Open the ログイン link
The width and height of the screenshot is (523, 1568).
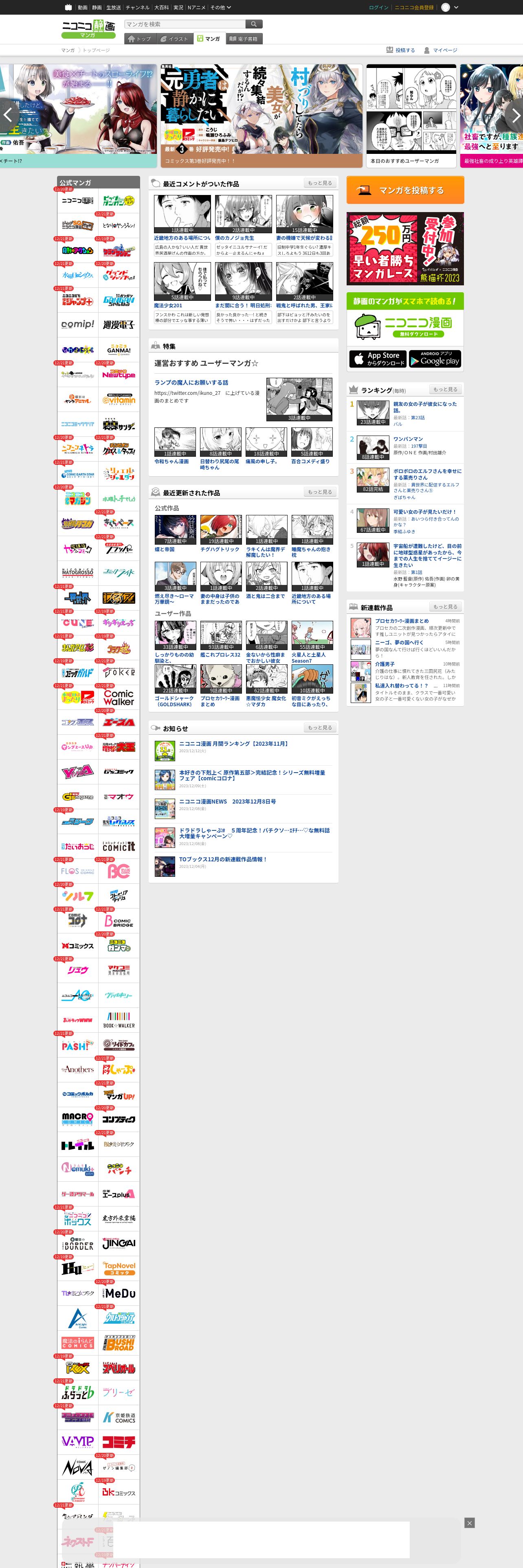pos(378,7)
